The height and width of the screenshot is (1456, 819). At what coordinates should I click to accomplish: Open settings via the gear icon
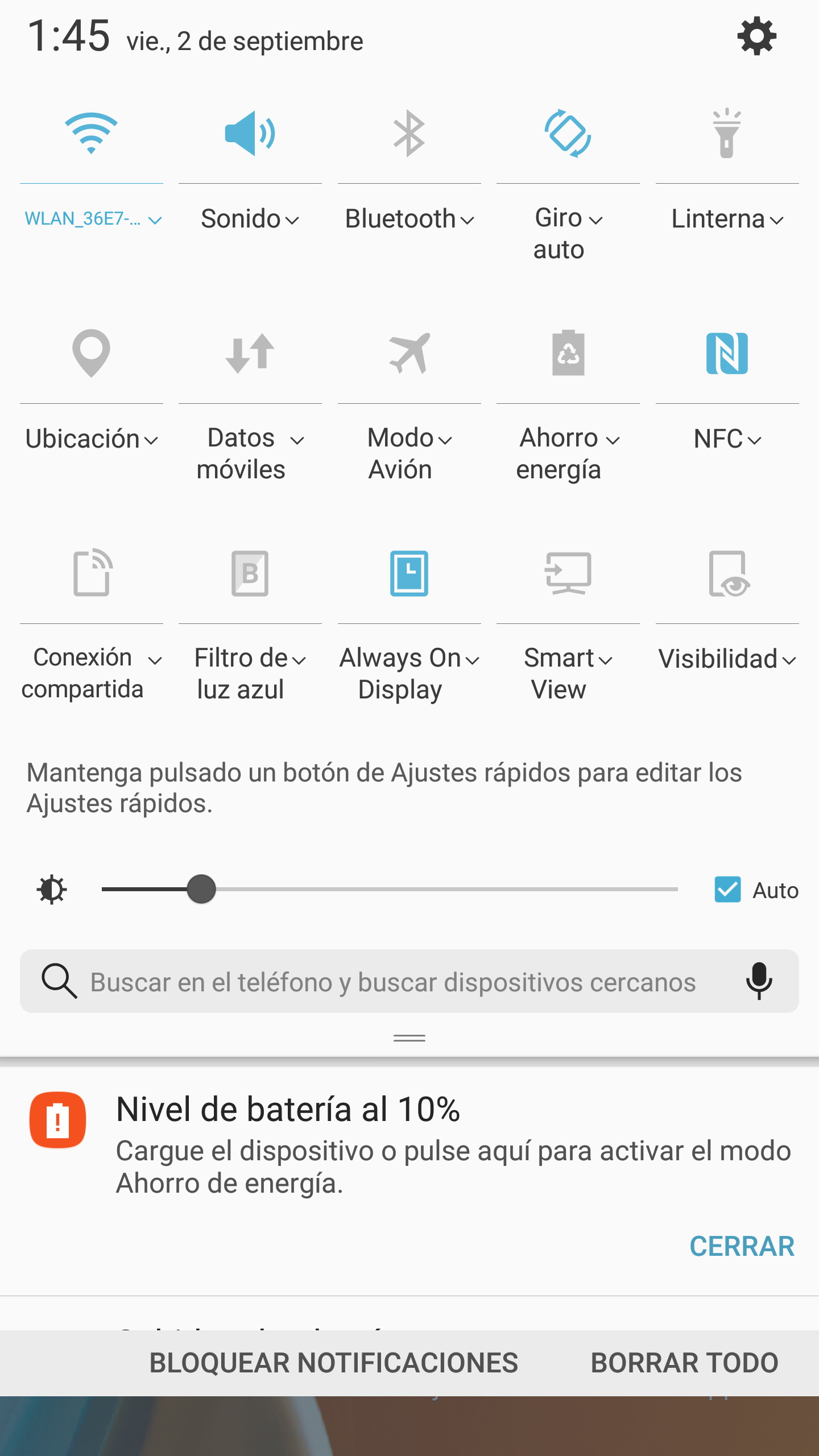pyautogui.click(x=756, y=36)
